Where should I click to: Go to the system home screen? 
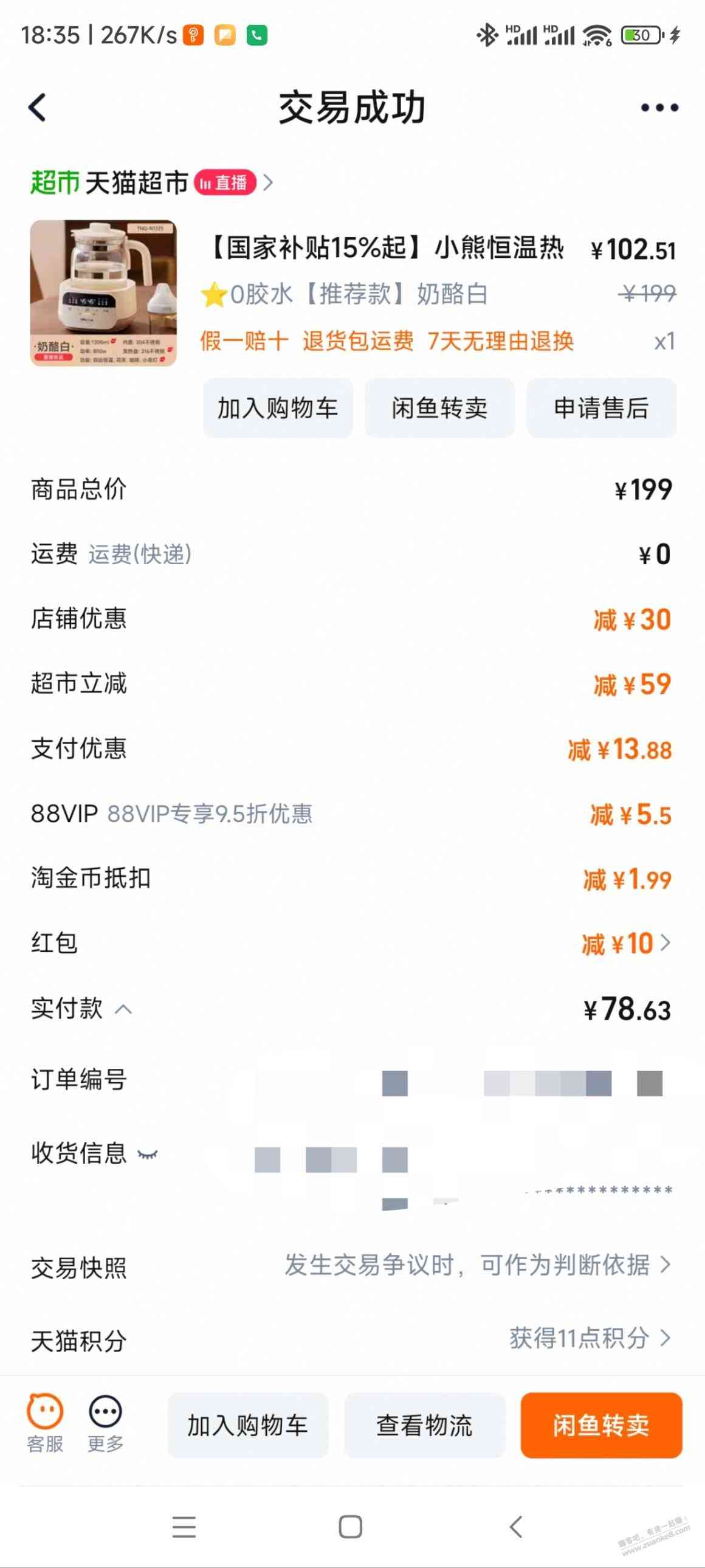point(350,1527)
